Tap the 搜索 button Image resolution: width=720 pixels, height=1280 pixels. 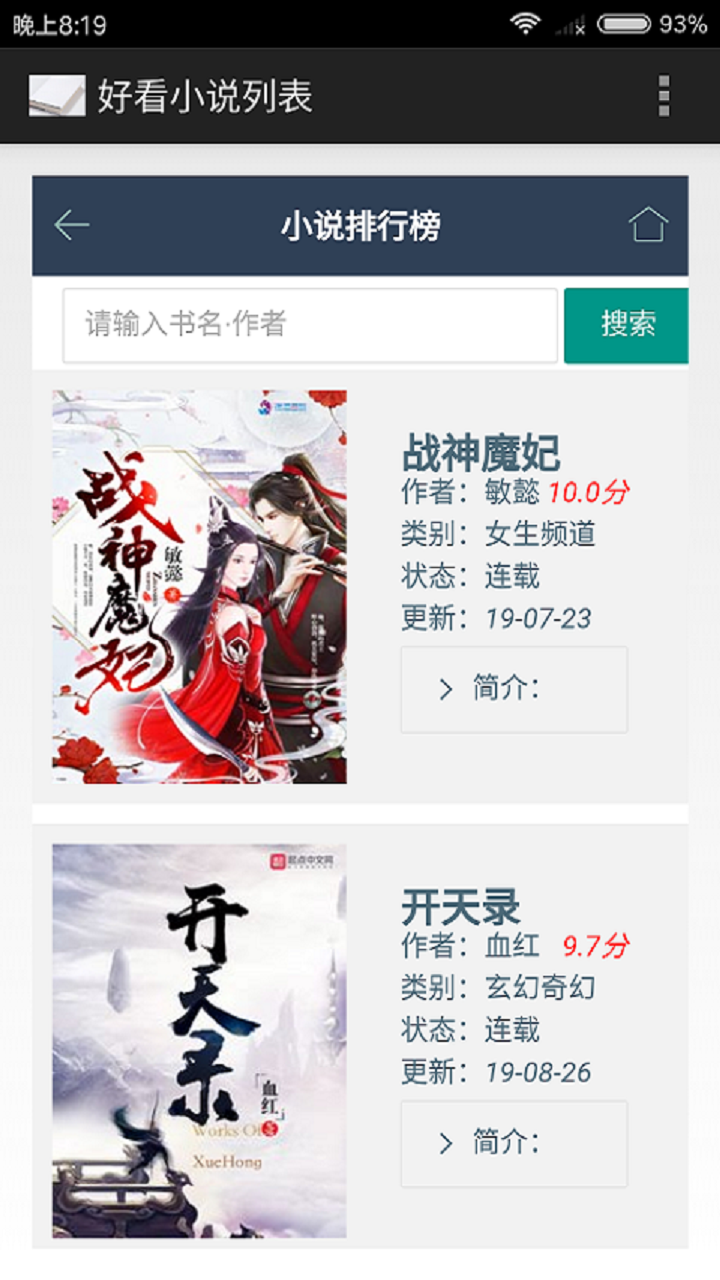[627, 325]
